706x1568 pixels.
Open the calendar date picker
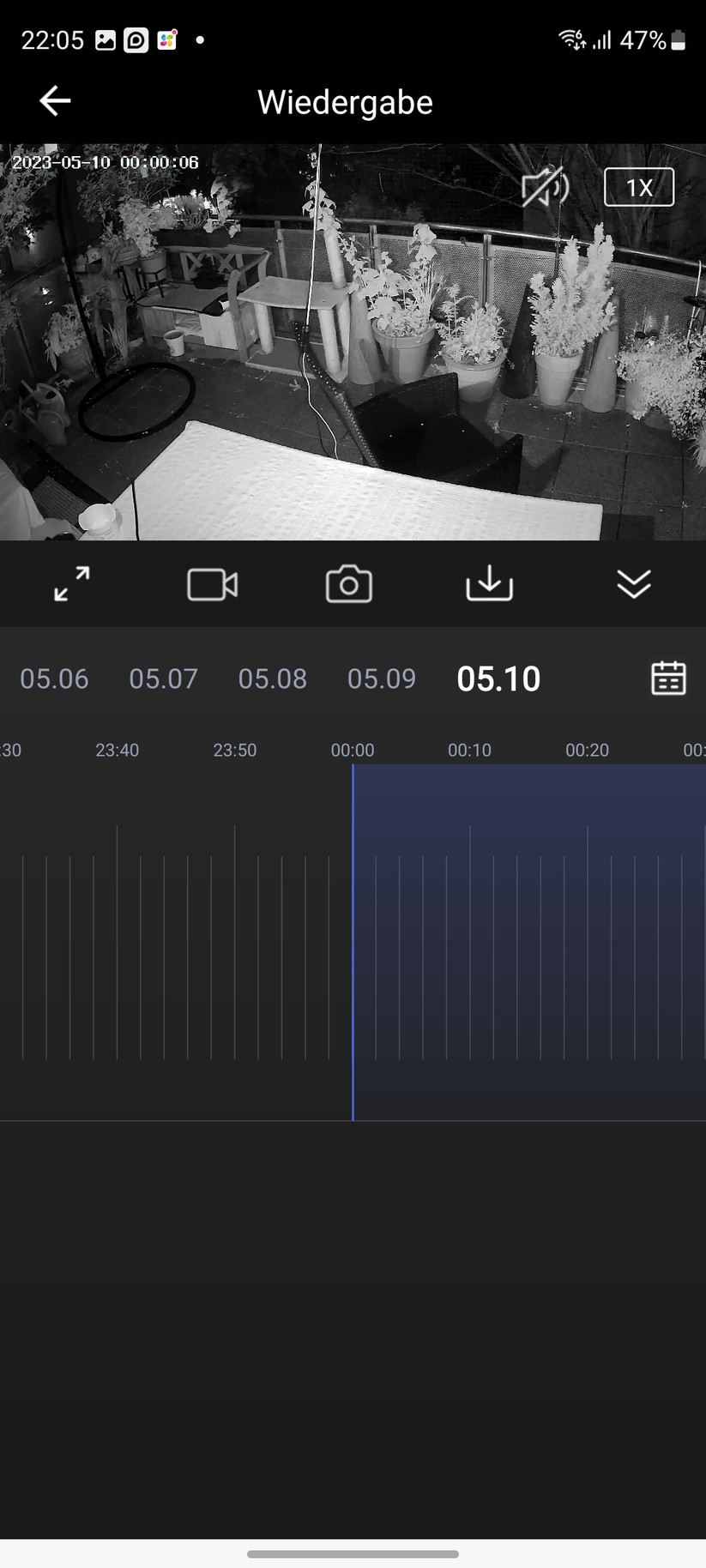667,678
